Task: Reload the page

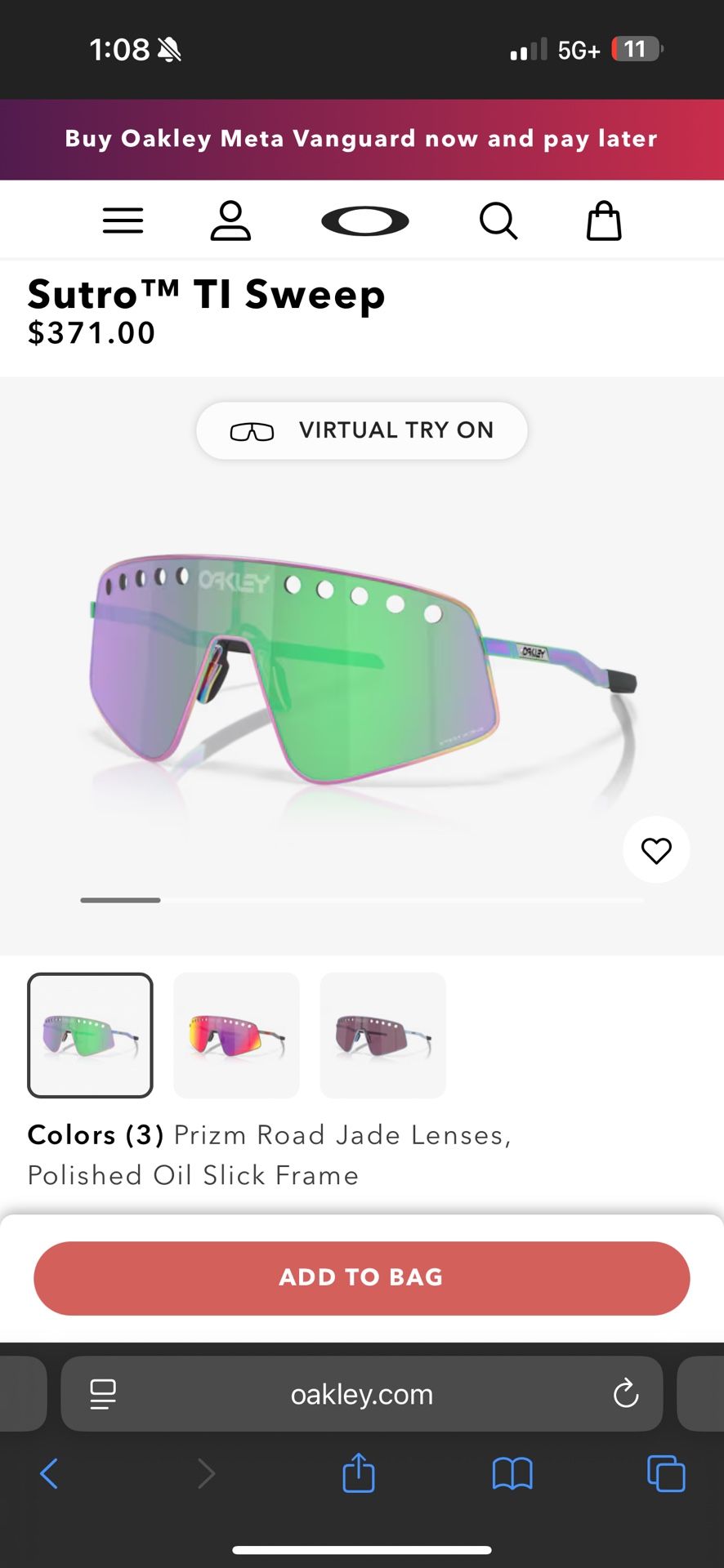Action: [626, 1393]
